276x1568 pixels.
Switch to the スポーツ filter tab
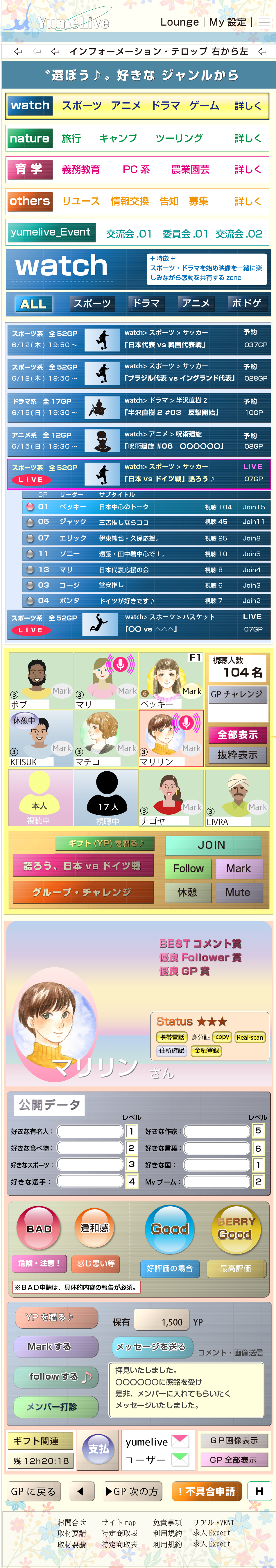(92, 303)
